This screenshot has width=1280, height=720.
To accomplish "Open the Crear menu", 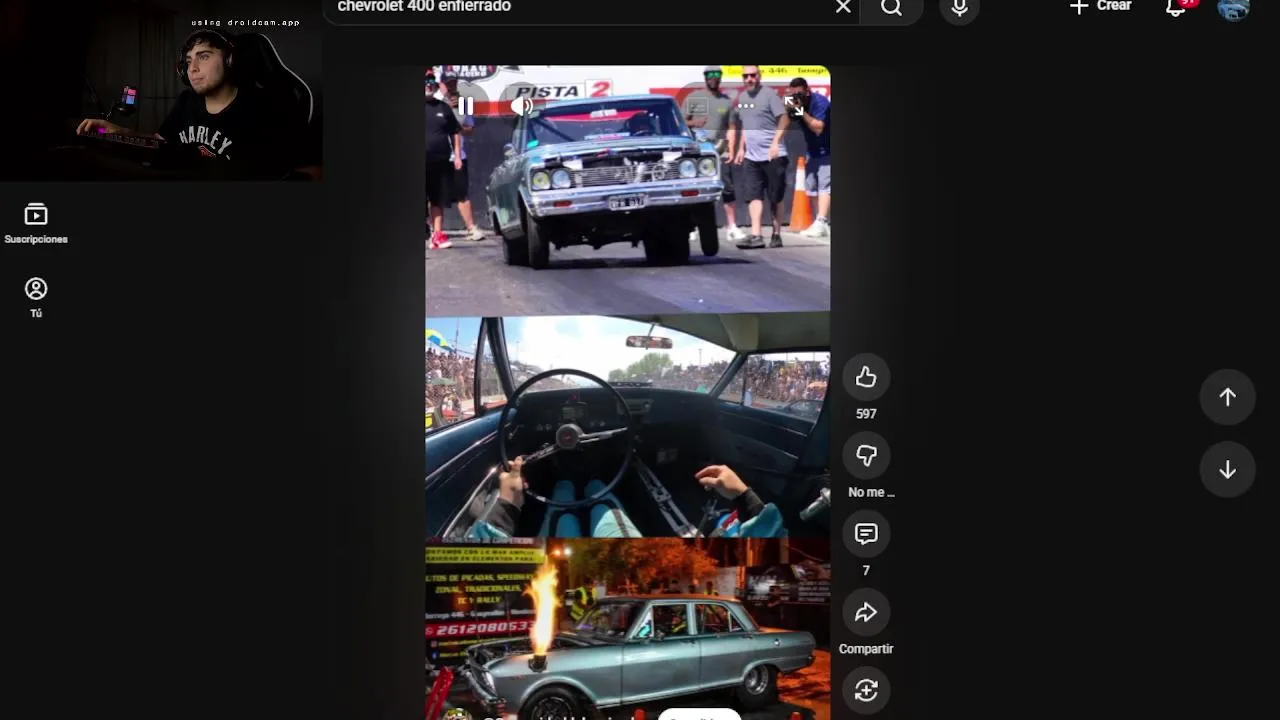I will coord(1100,7).
